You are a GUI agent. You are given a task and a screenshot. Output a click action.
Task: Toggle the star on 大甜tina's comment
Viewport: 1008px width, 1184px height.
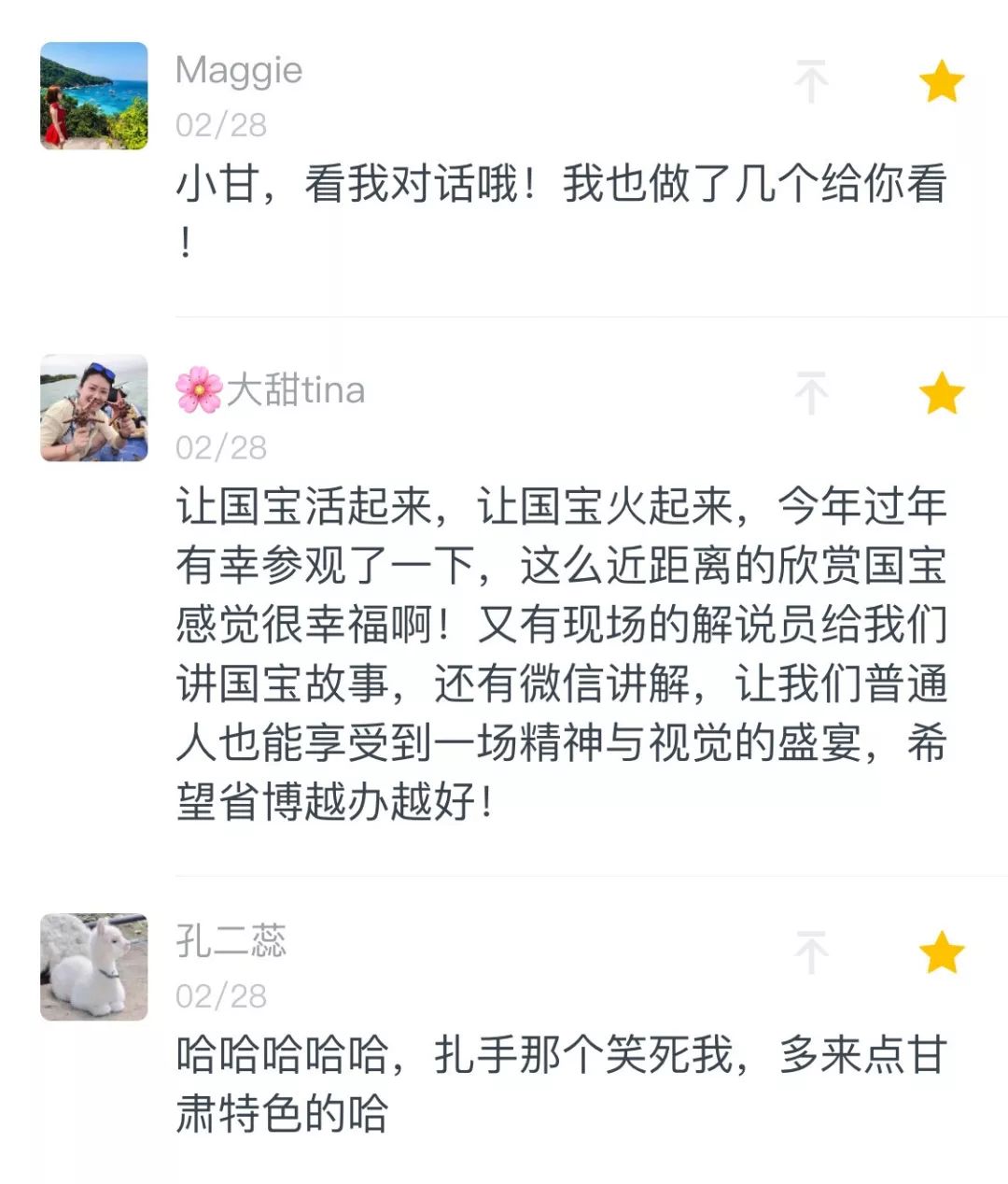point(941,393)
